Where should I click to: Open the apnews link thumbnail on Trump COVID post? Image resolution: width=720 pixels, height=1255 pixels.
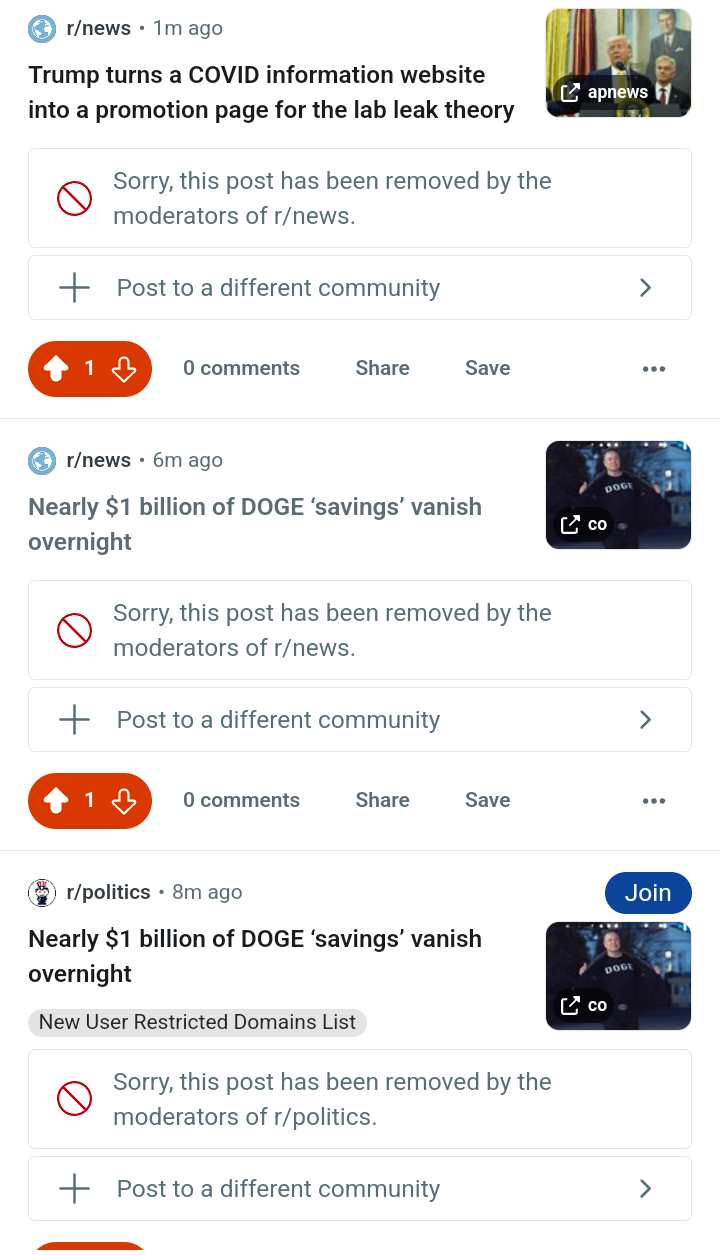tap(618, 63)
